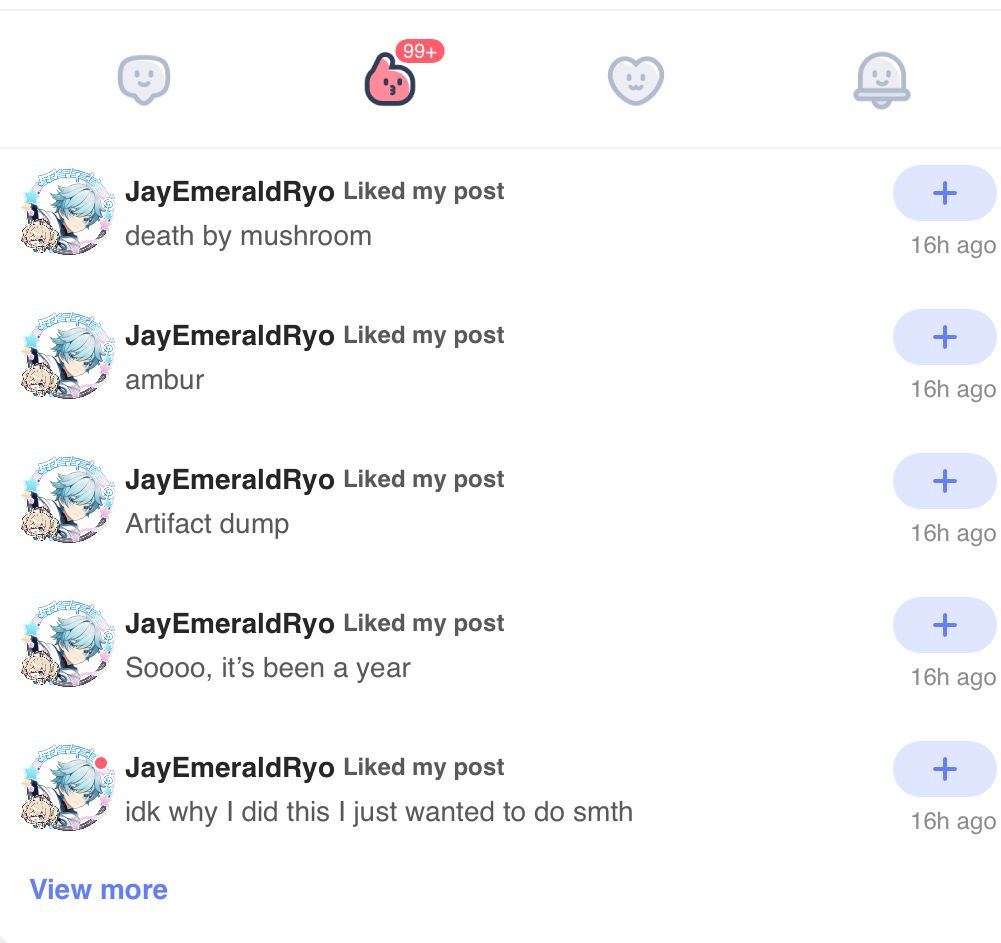
Task: Switch to the heart favorites tab
Action: tap(636, 80)
